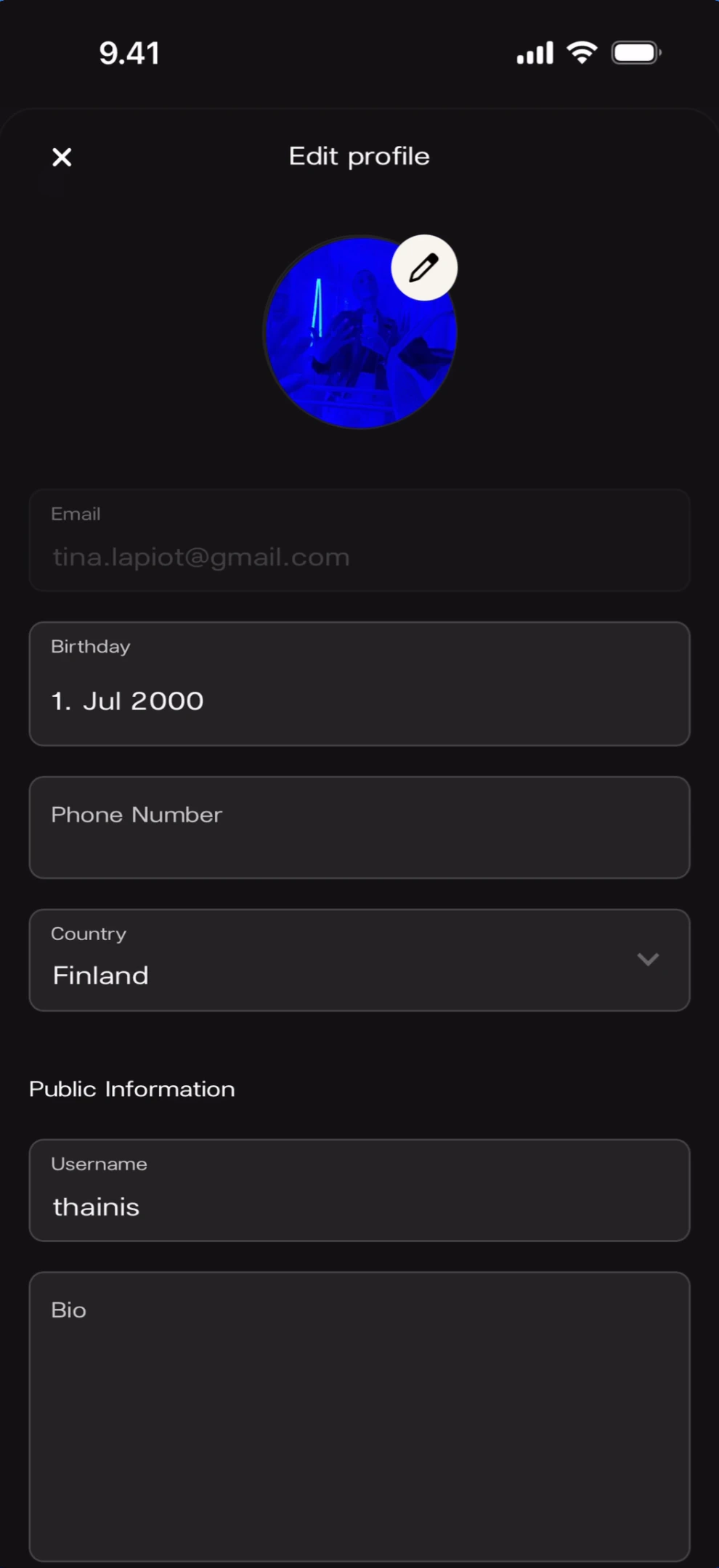Open the Birthday date field
719x1568 pixels.
359,684
